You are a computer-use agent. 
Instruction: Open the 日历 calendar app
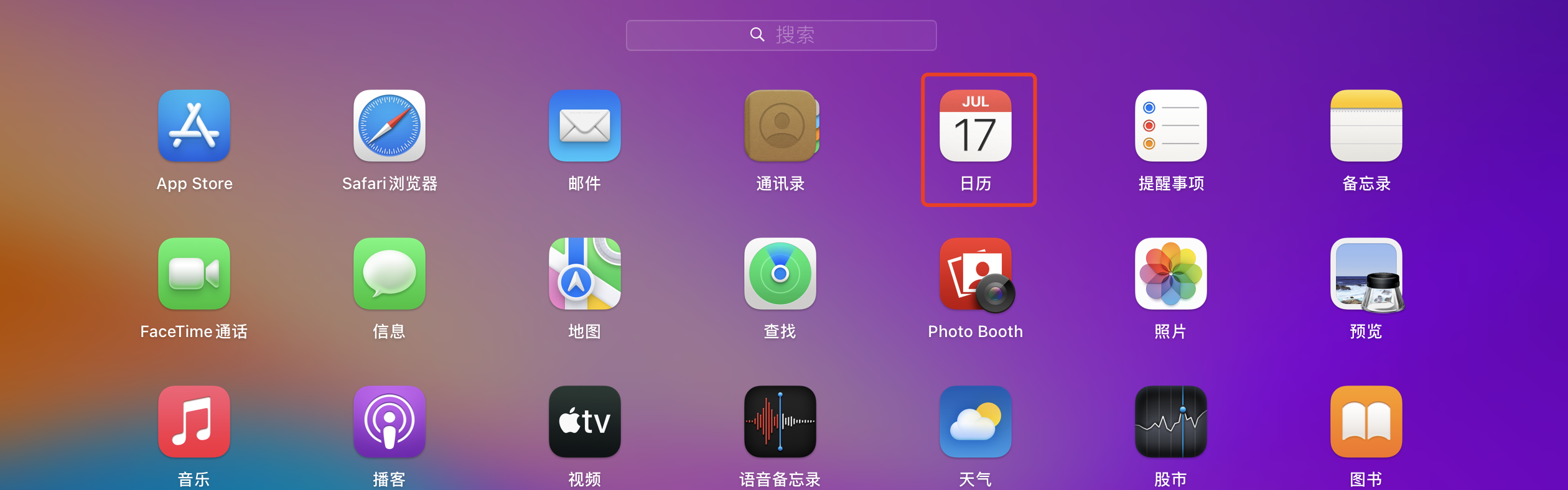coord(975,126)
